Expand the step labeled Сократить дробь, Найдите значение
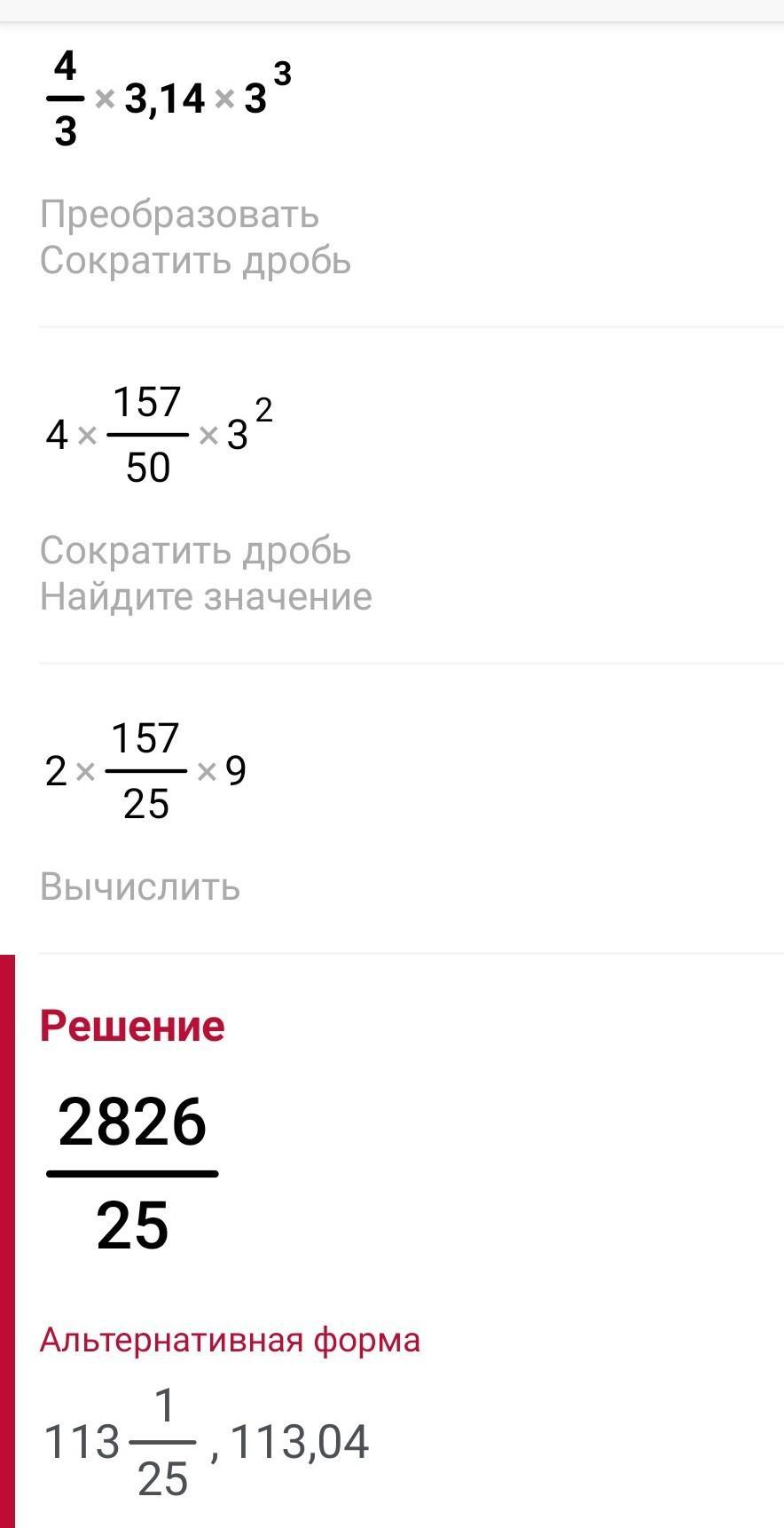Screen dimensions: 784x1528 206,573
